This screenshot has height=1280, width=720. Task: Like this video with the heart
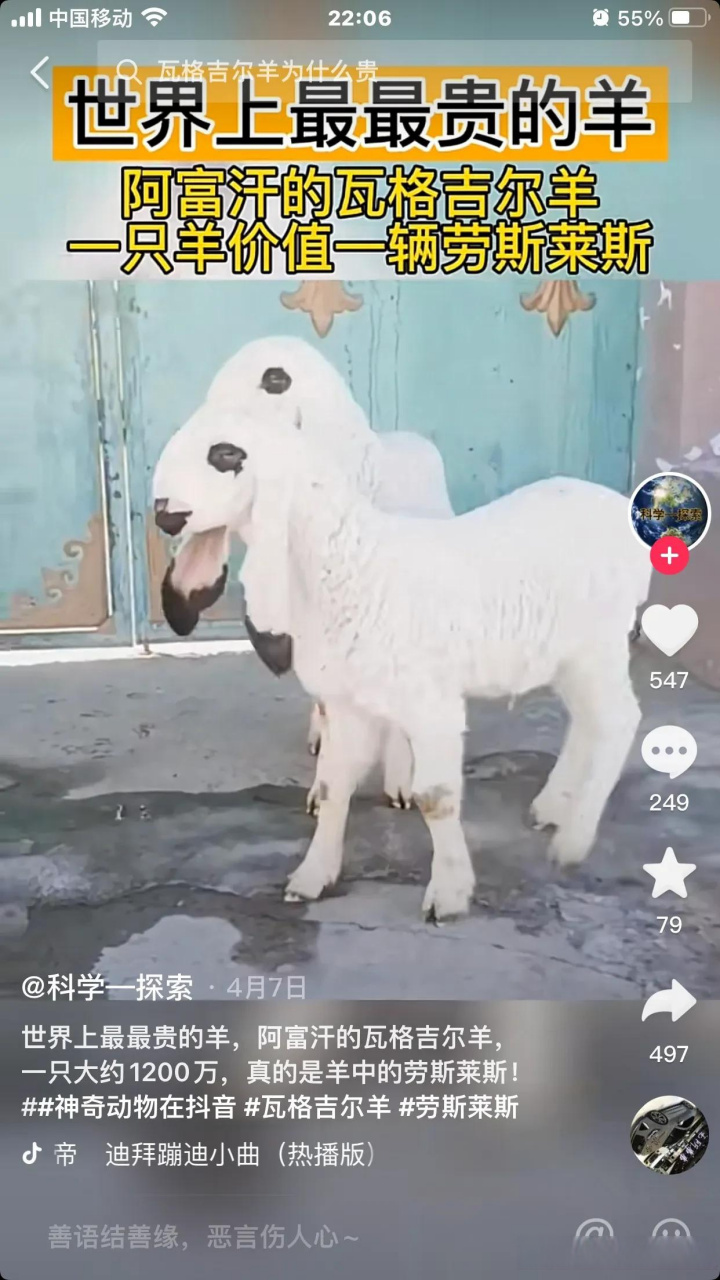tap(669, 632)
